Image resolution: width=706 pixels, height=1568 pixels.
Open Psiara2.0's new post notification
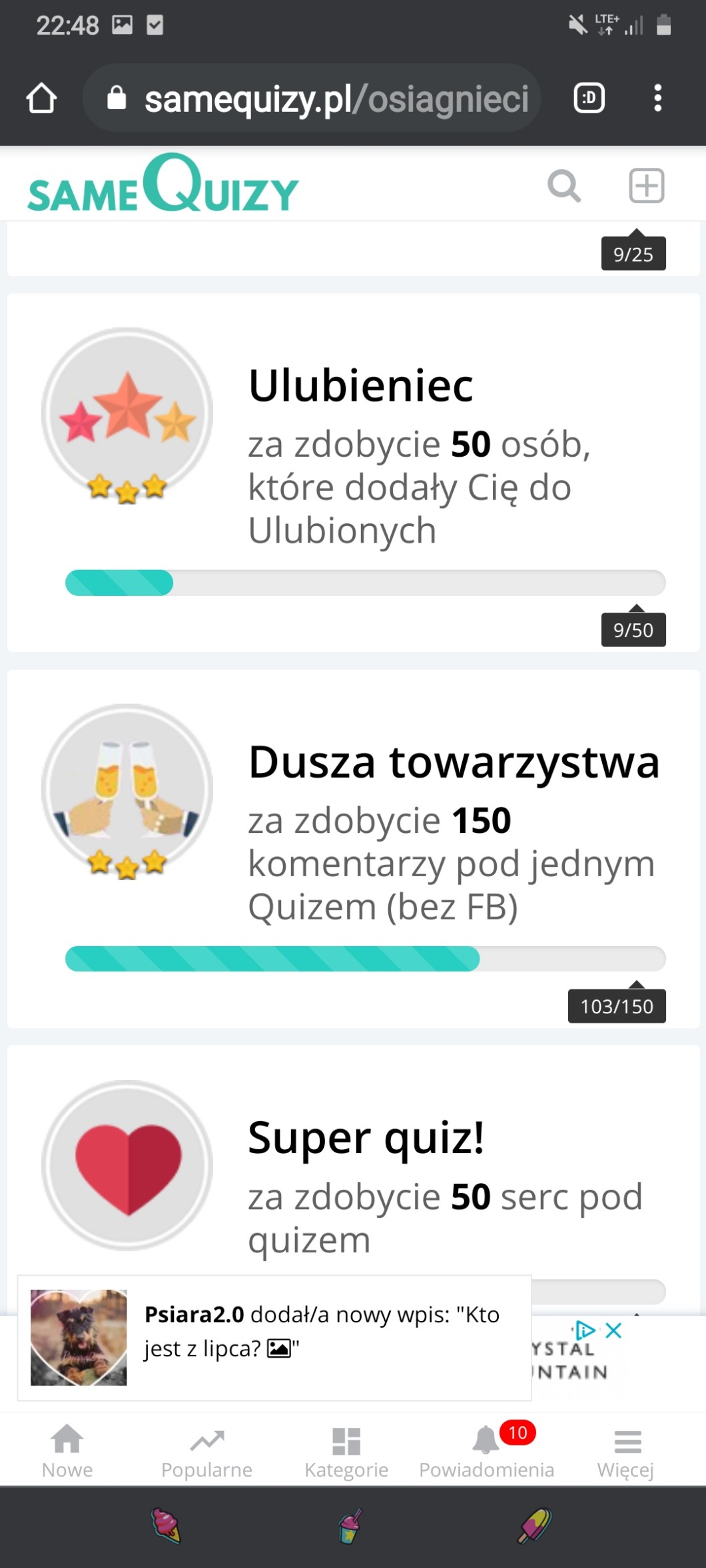pyautogui.click(x=273, y=1338)
